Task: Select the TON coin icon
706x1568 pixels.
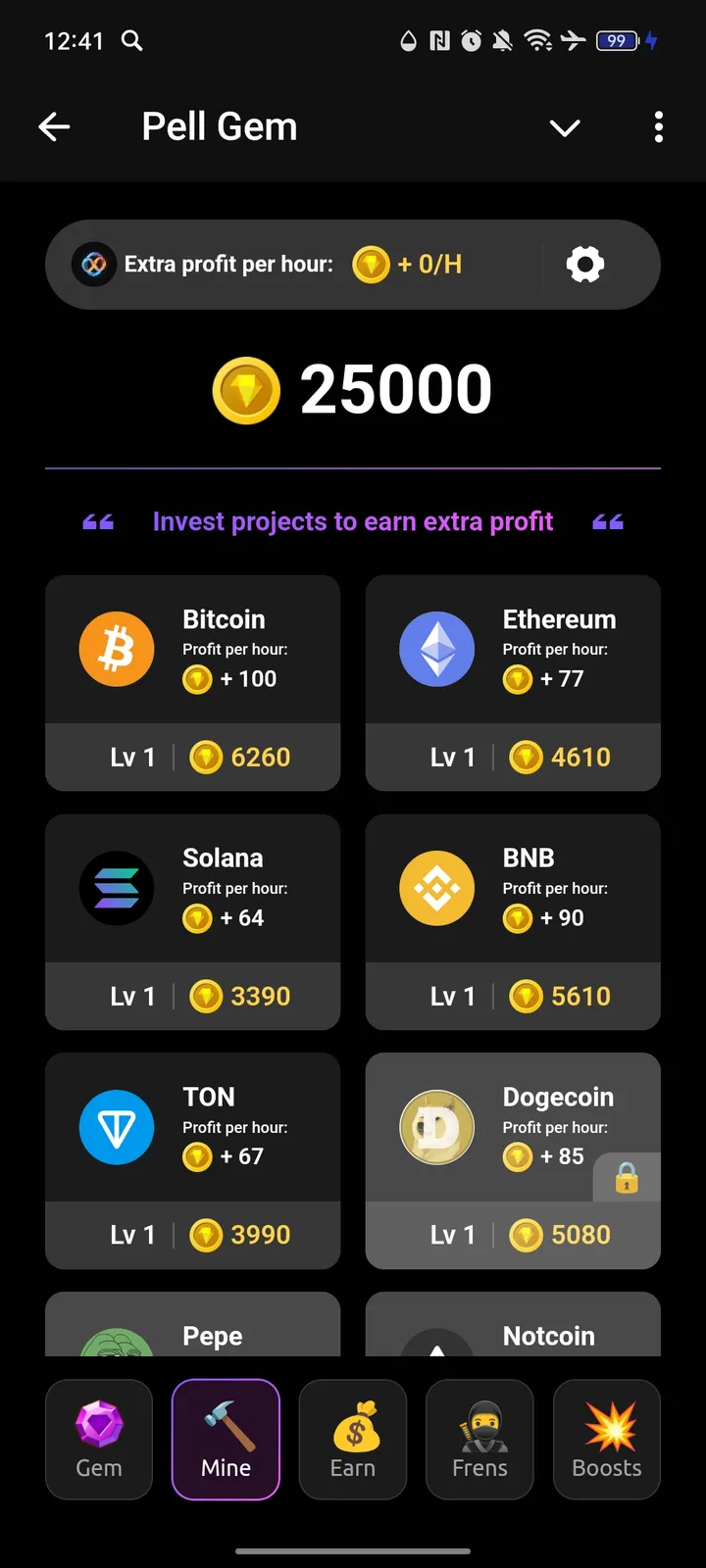Action: click(x=117, y=1127)
